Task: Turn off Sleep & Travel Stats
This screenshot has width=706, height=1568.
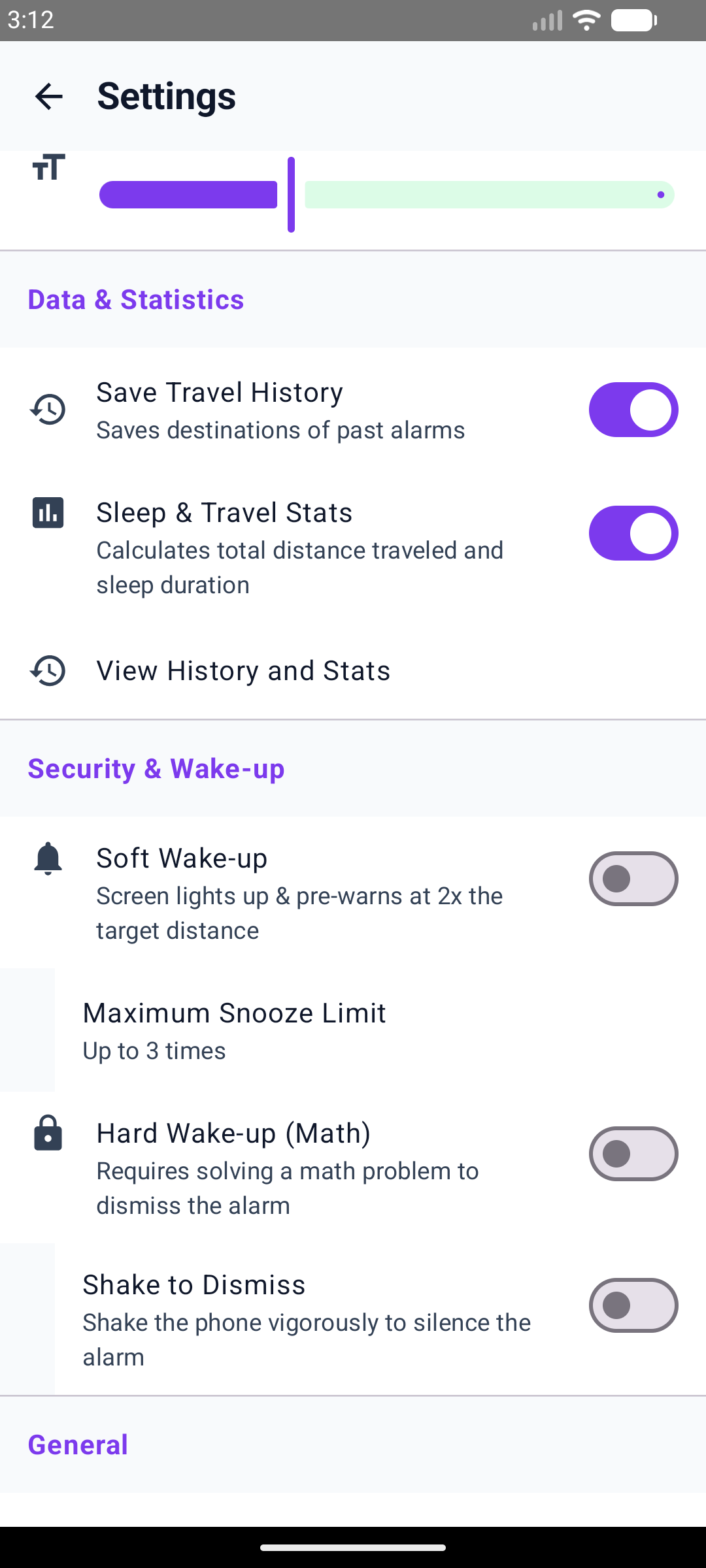Action: (x=633, y=533)
